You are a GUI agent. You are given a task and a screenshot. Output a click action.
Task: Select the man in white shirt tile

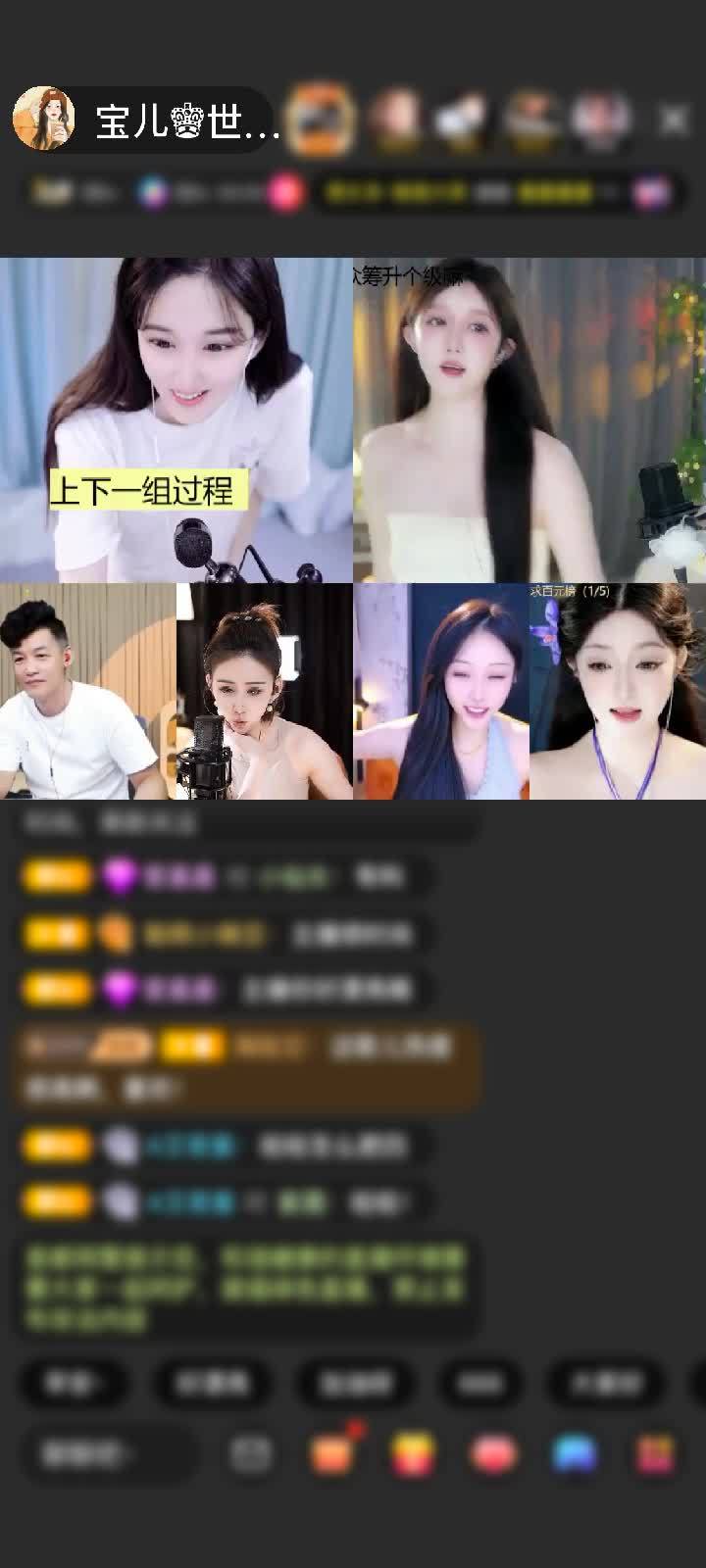tap(88, 691)
